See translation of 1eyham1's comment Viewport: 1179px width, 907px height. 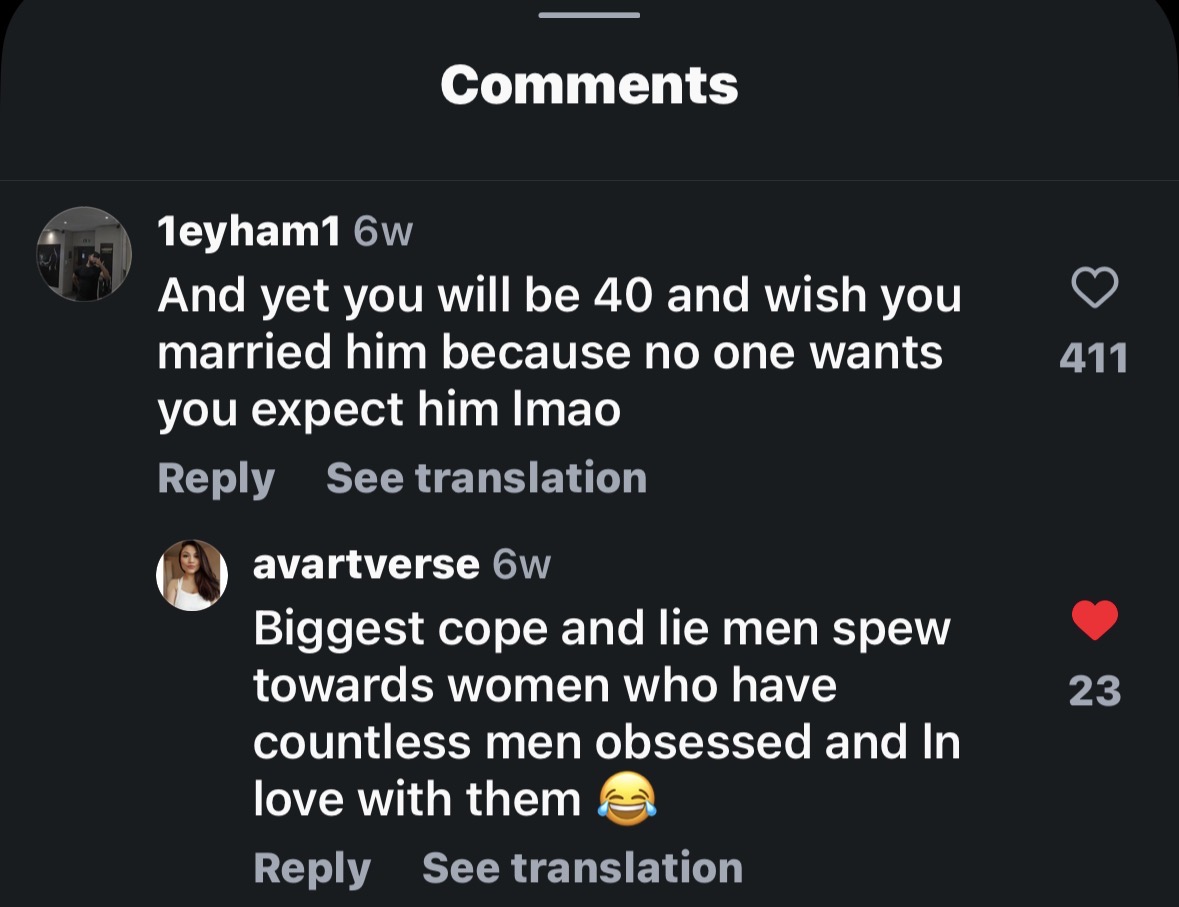pyautogui.click(x=486, y=478)
